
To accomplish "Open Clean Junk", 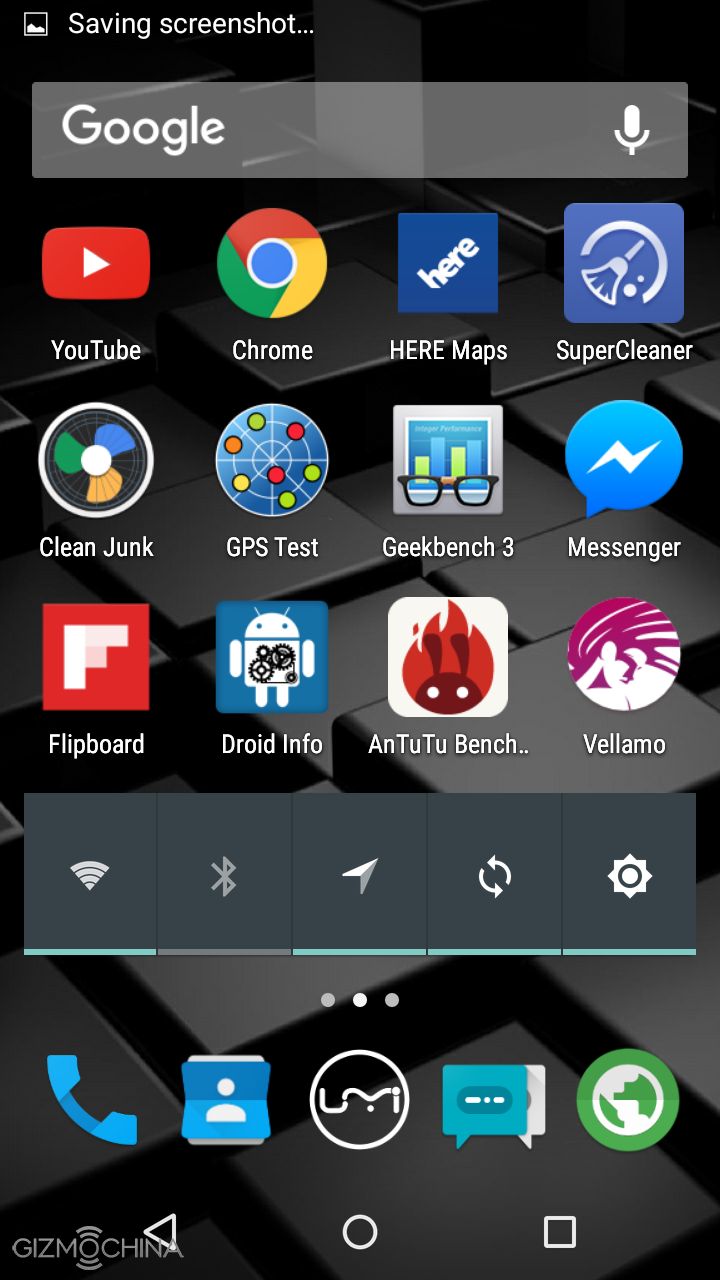I will point(96,461).
